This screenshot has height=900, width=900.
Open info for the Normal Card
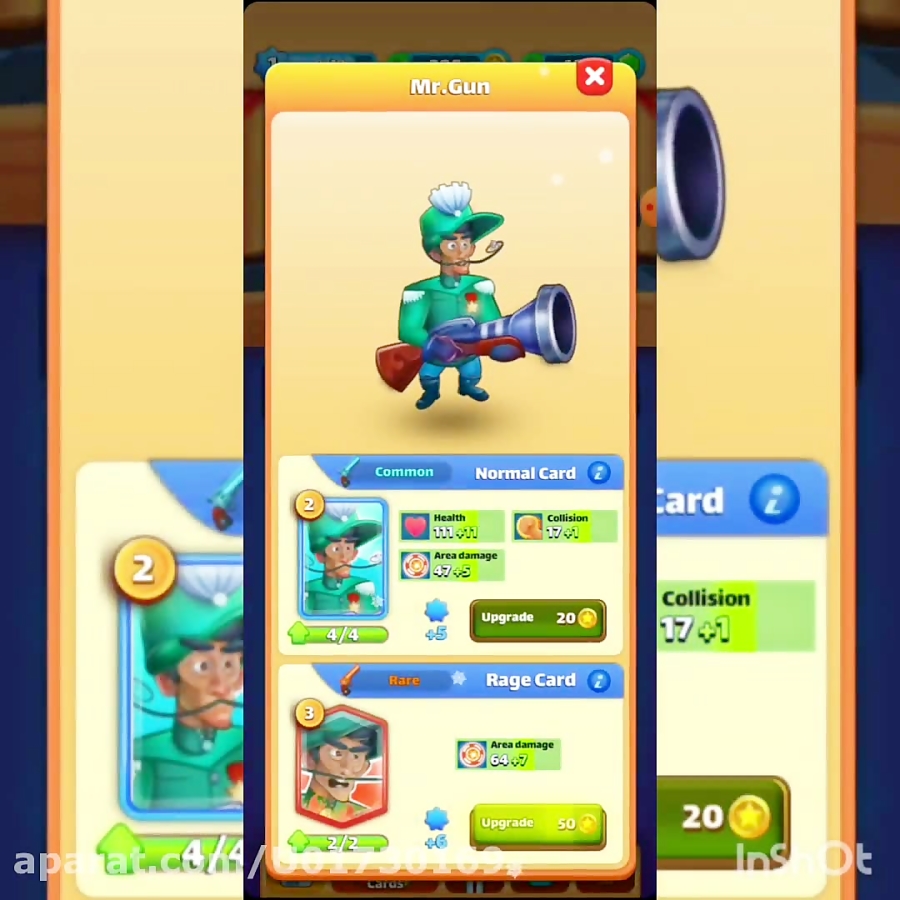click(x=598, y=473)
